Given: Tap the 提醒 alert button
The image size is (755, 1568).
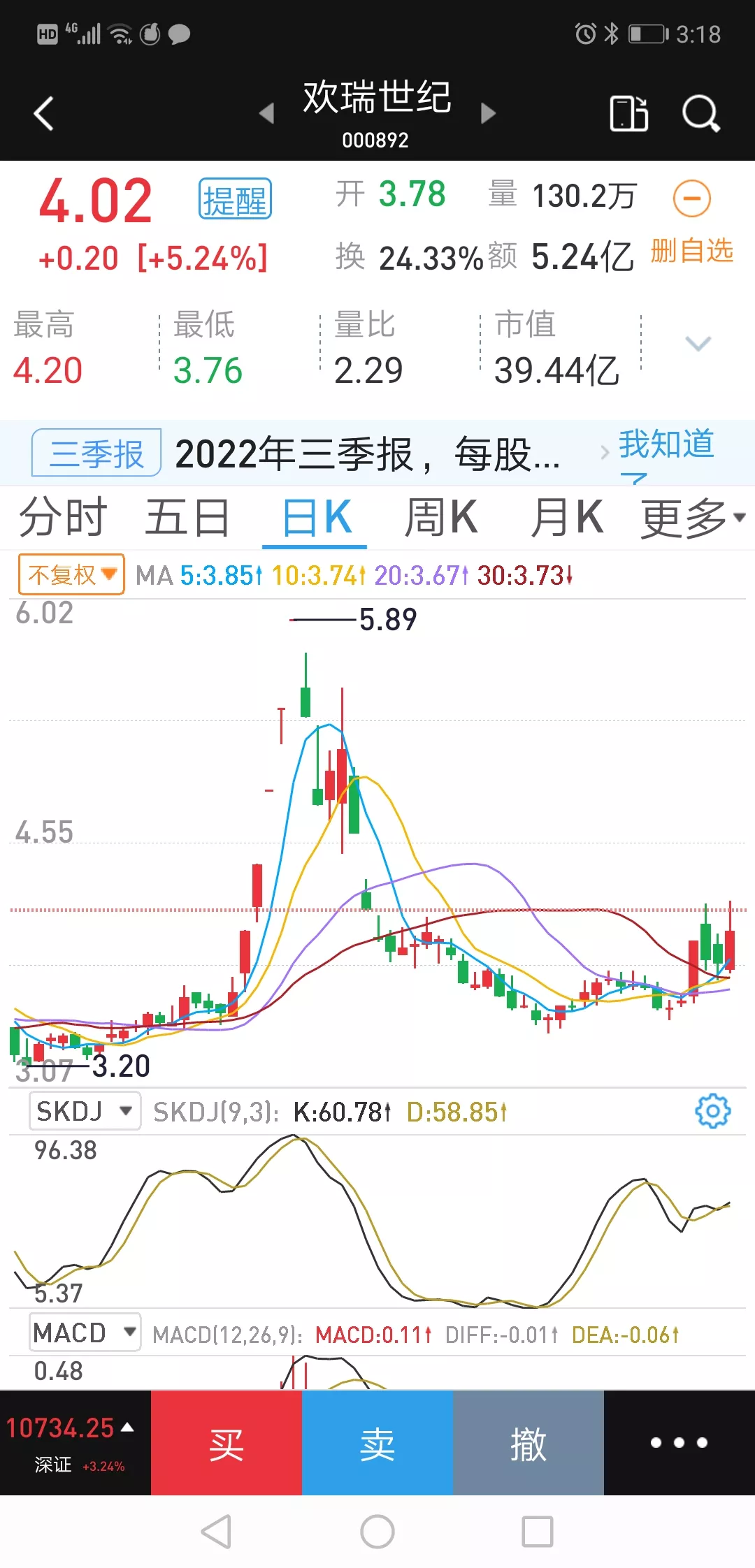Looking at the screenshot, I should tap(235, 200).
